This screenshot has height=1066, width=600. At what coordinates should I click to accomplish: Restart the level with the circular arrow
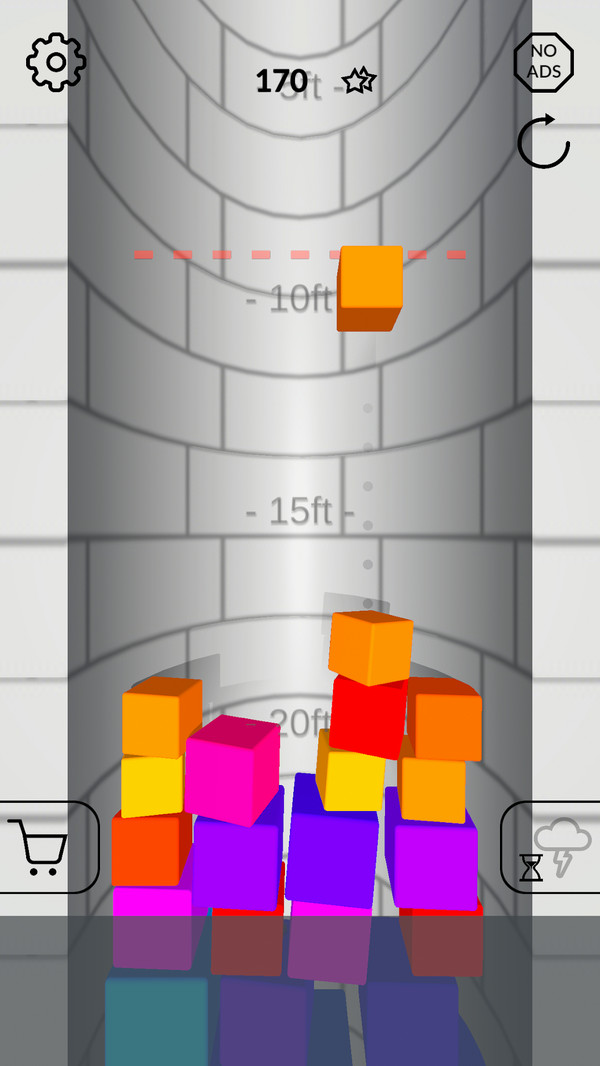coord(543,143)
